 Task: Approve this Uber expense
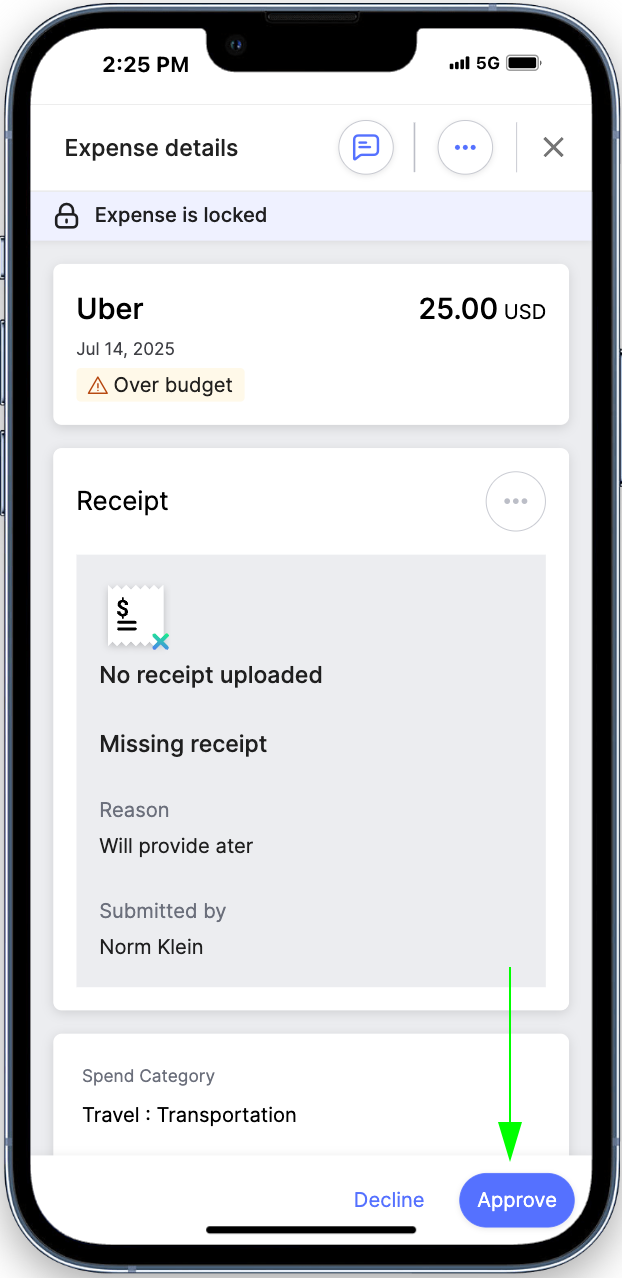coord(516,1200)
